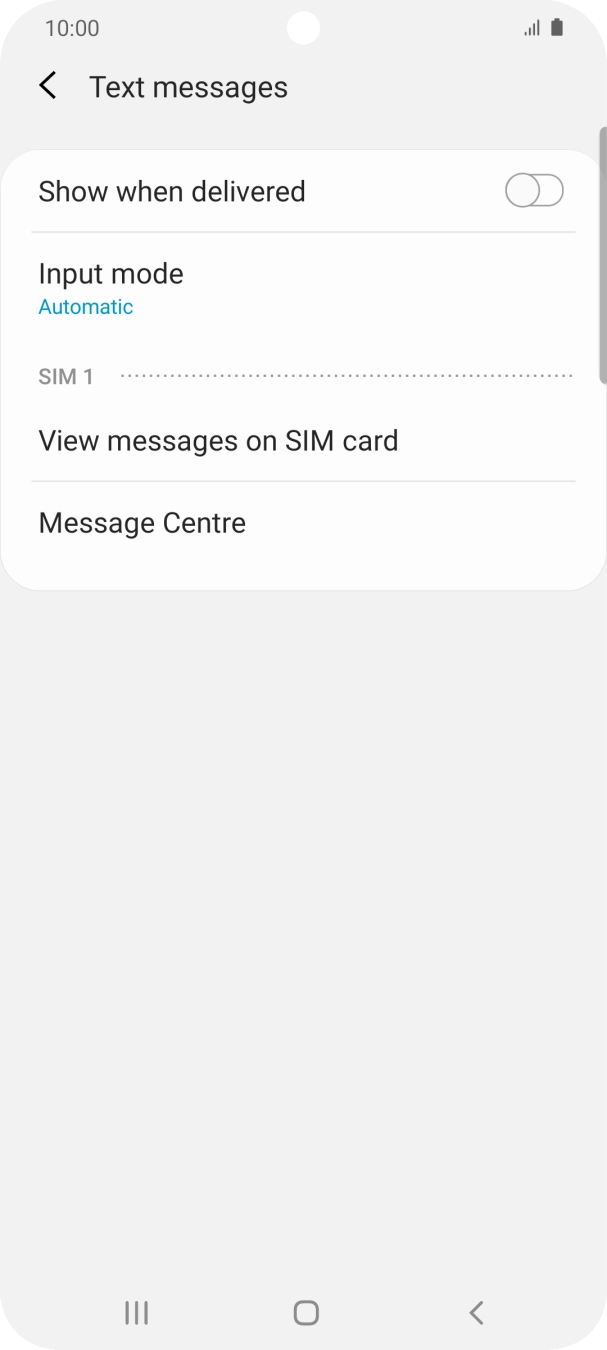
Task: Tap the system home button
Action: (x=306, y=1312)
